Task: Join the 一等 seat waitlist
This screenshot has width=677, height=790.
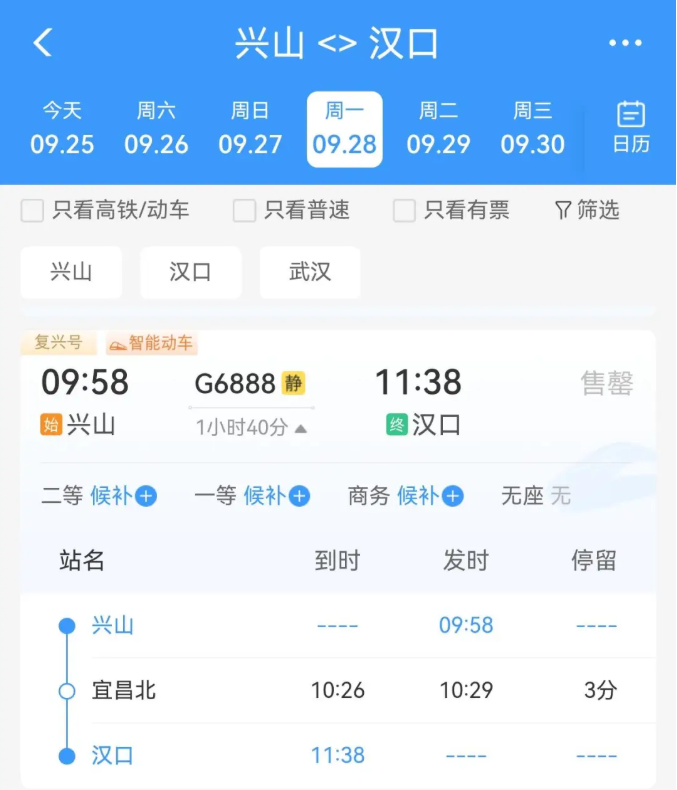Action: pos(277,496)
